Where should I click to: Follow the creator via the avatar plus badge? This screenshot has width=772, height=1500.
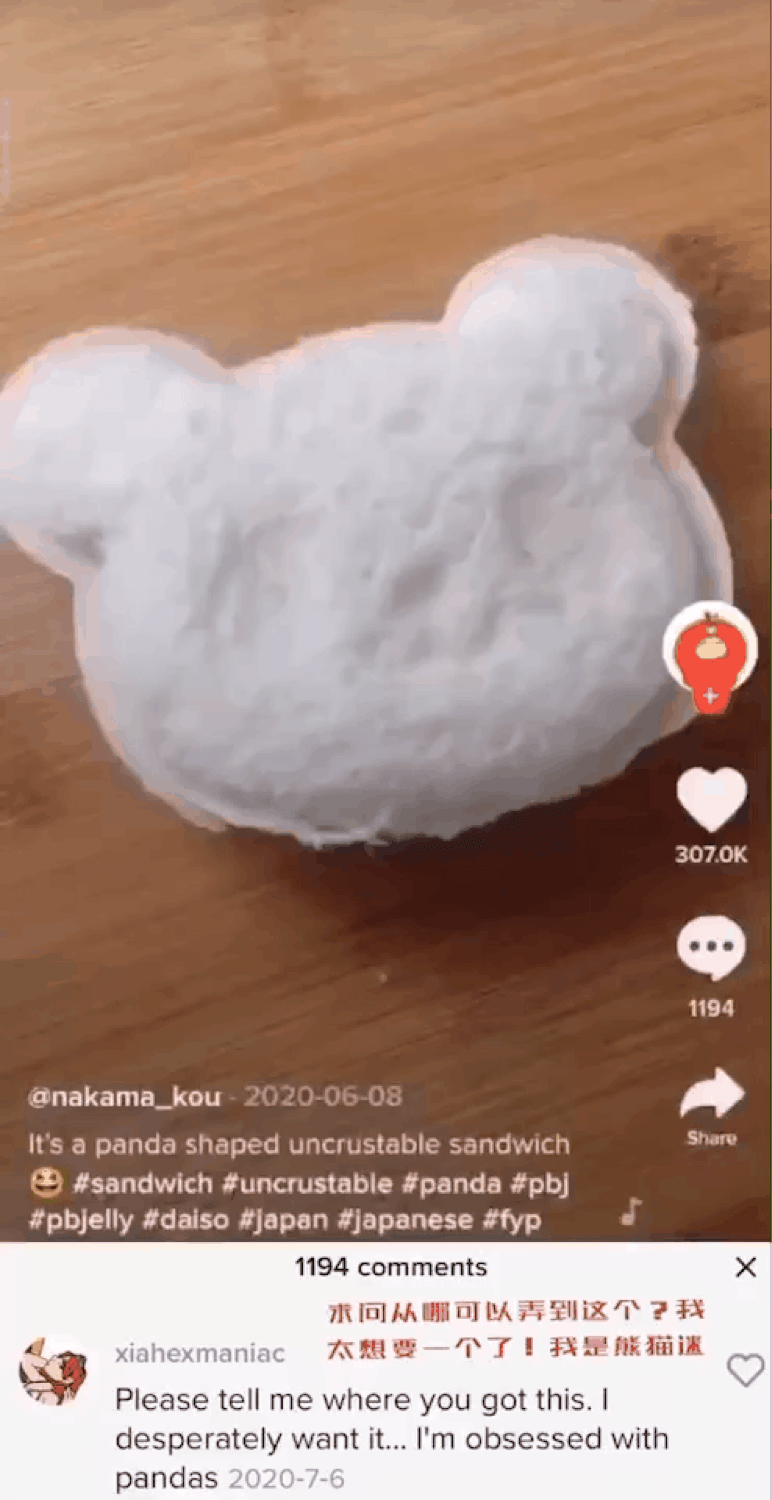pos(710,695)
